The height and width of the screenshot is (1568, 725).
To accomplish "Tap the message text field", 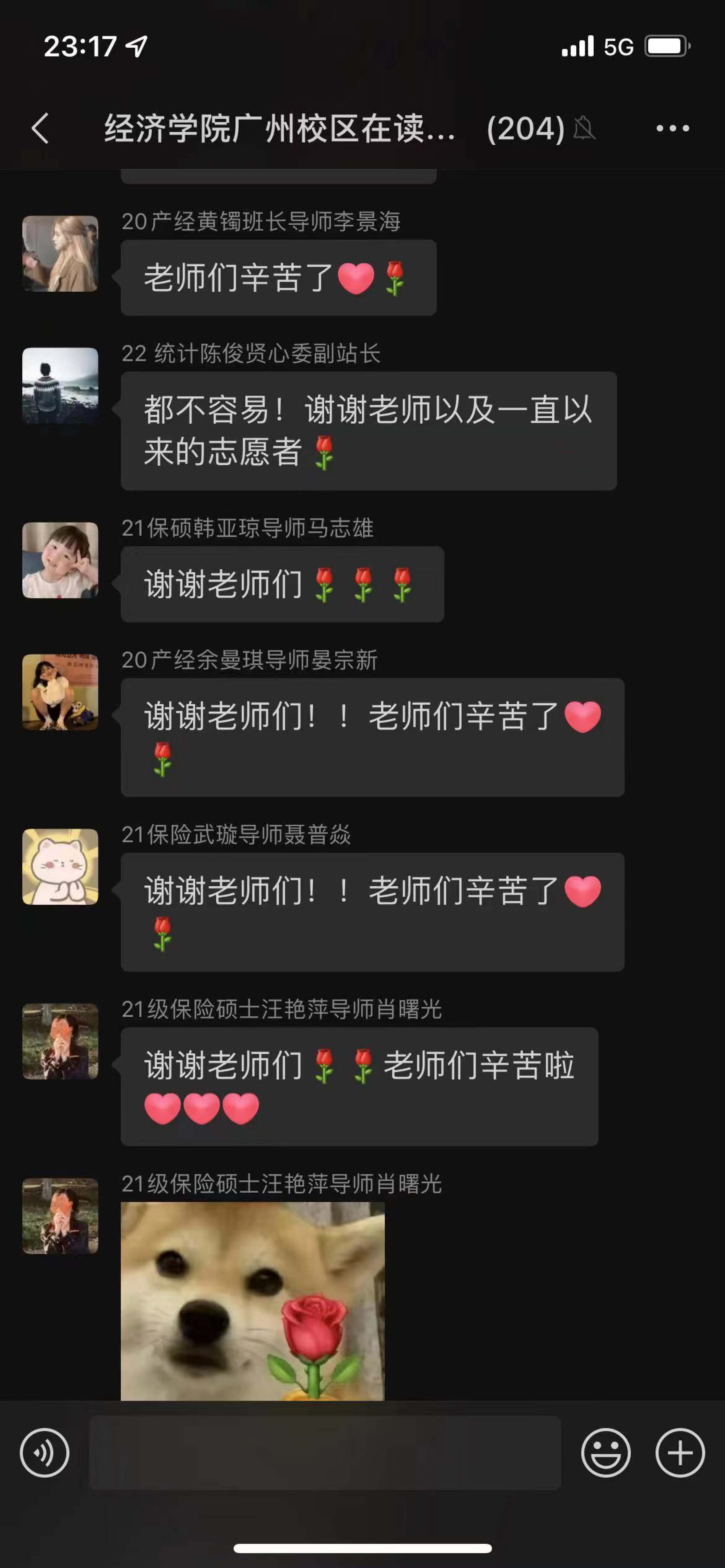I will coord(324,1452).
